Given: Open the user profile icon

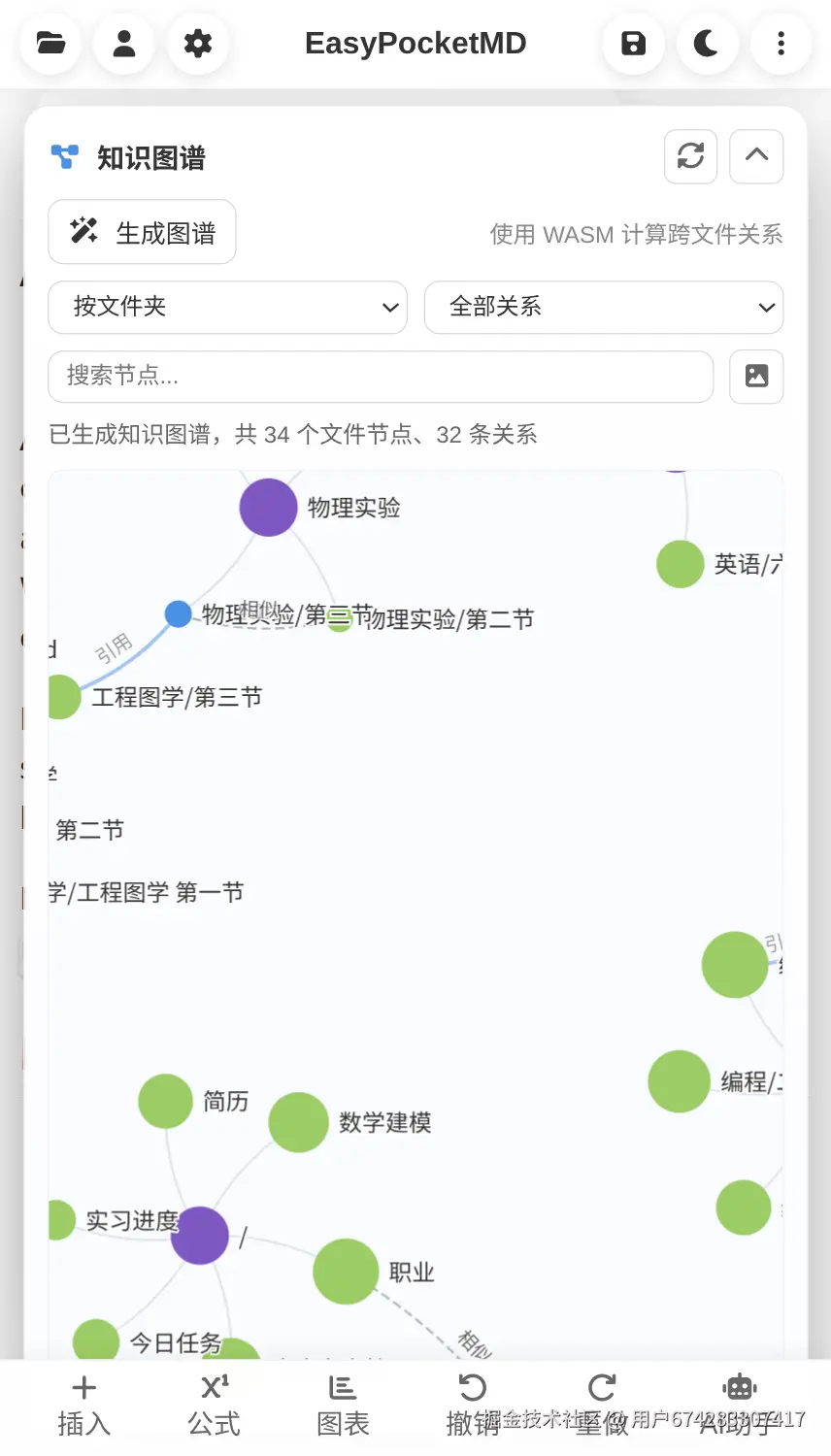Looking at the screenshot, I should (124, 44).
